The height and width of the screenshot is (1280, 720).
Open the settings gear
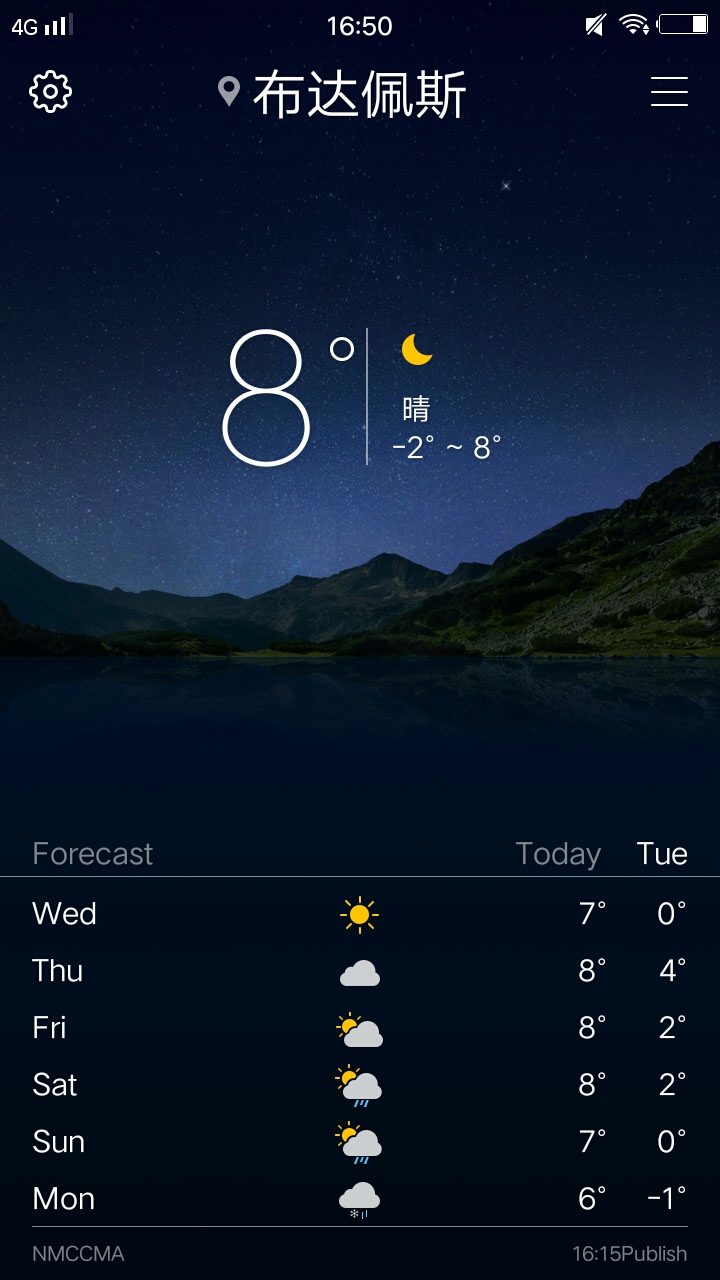tap(50, 92)
